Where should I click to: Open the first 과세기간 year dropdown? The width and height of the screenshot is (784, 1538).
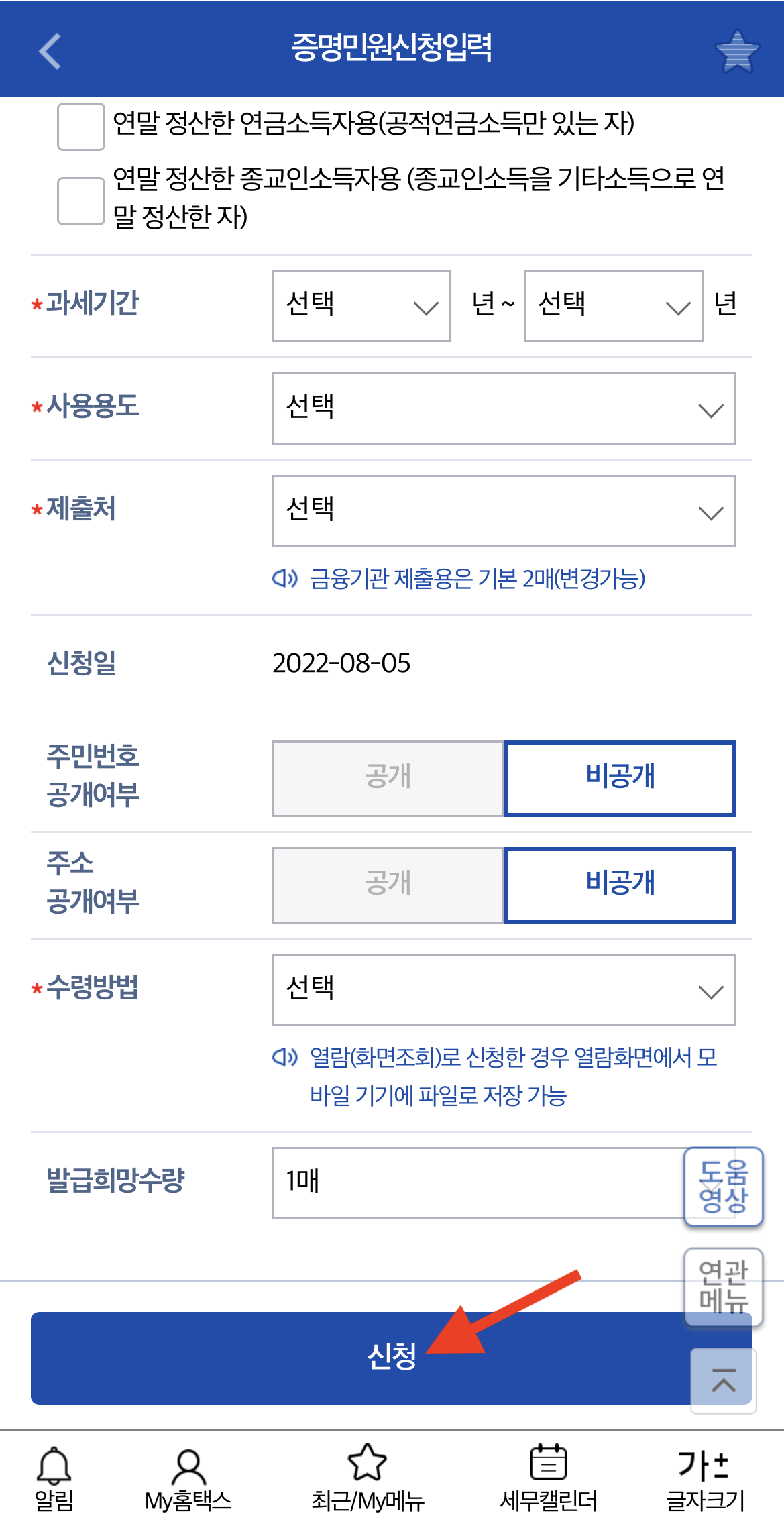pos(361,305)
